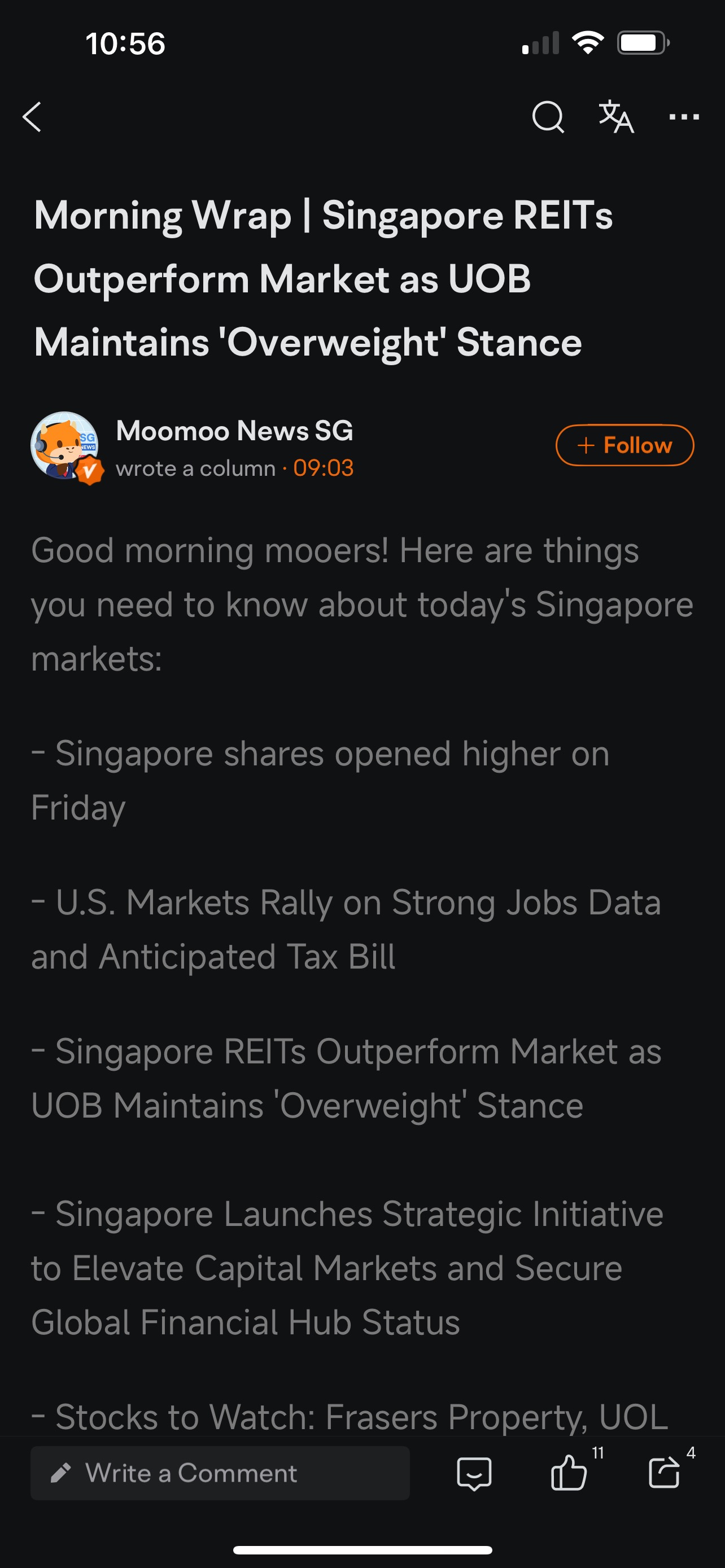Like this column

[x=569, y=1473]
